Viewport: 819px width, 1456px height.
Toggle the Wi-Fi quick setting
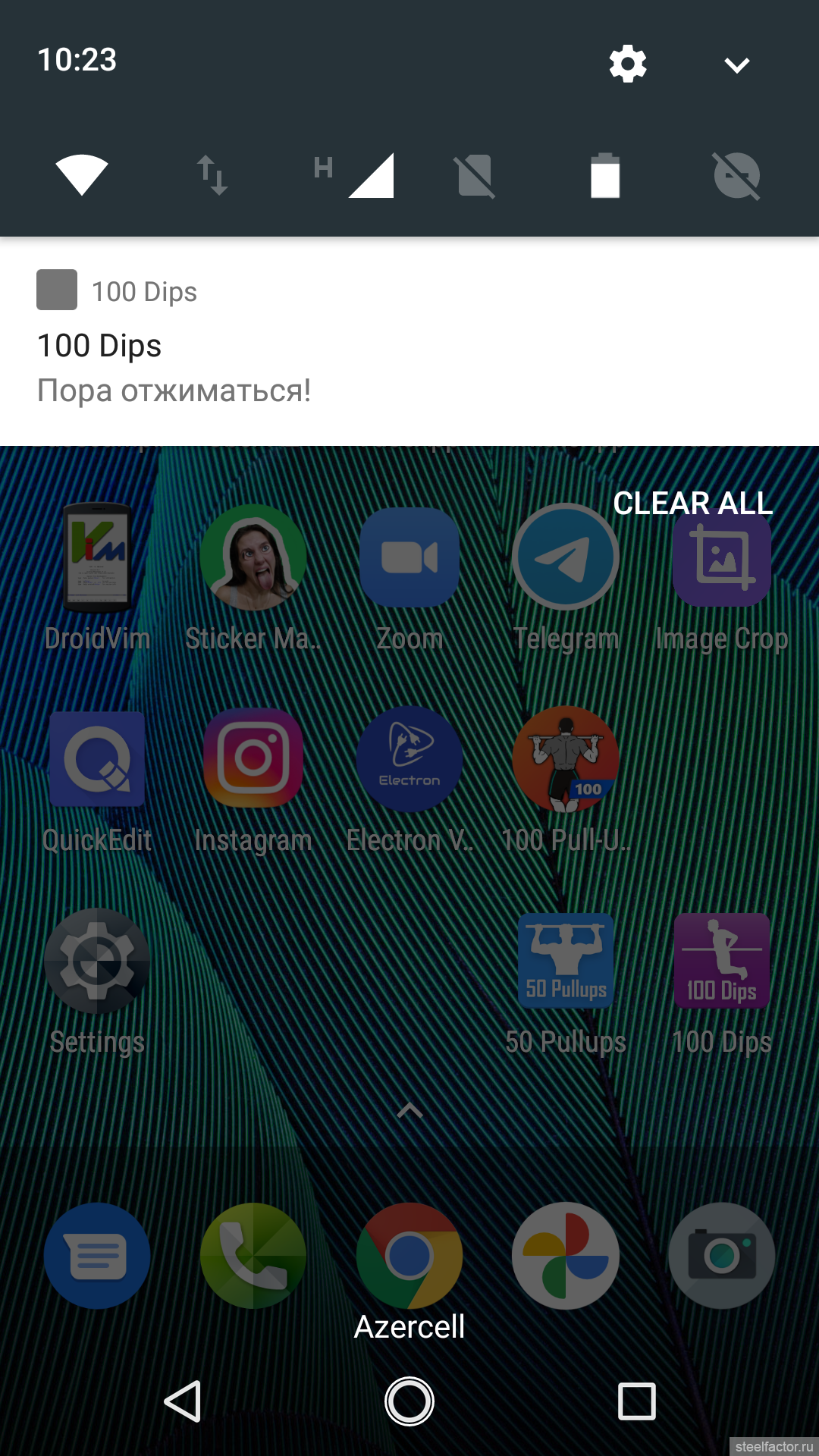tap(82, 175)
